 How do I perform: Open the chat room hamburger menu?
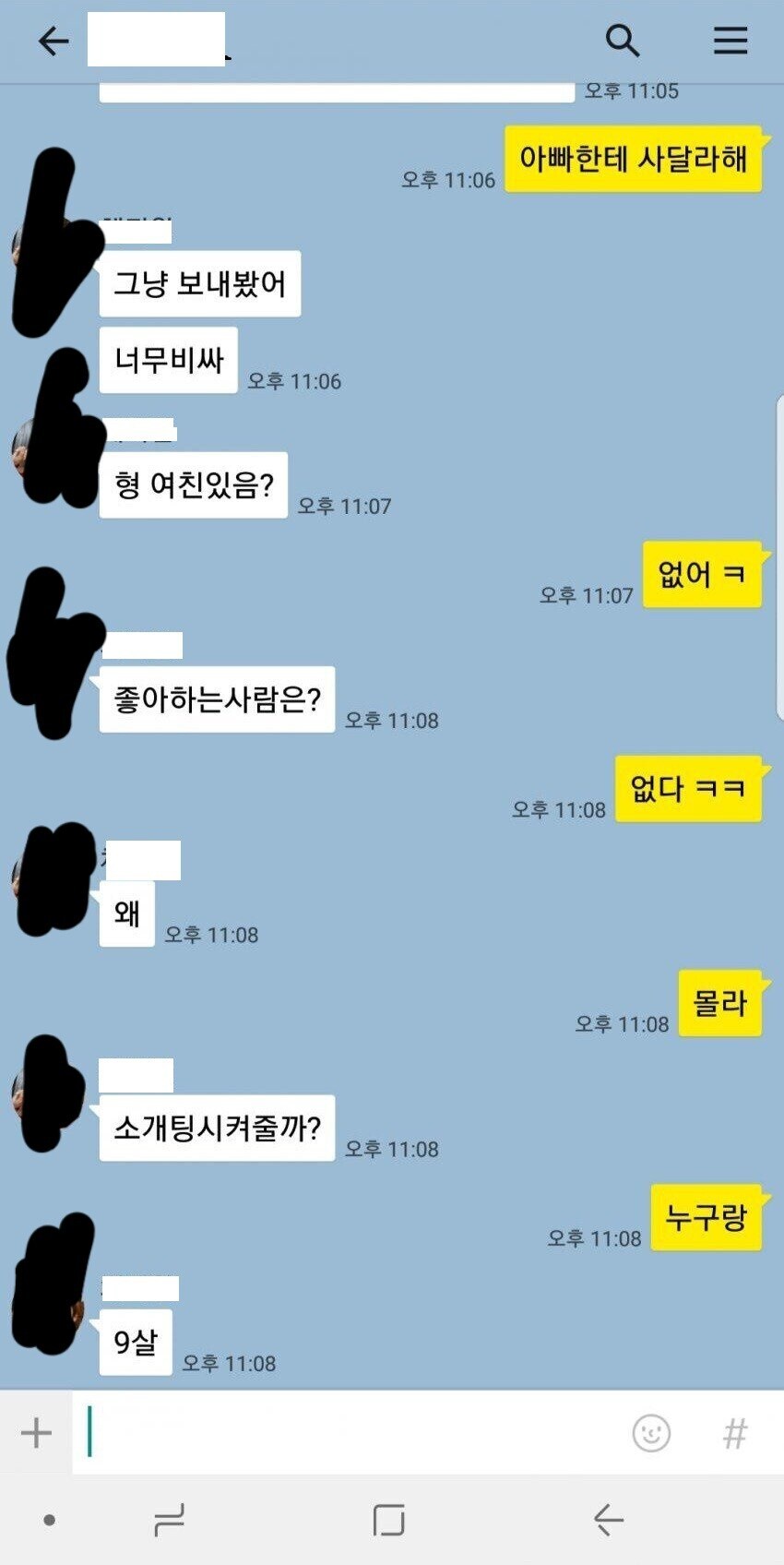tap(730, 41)
